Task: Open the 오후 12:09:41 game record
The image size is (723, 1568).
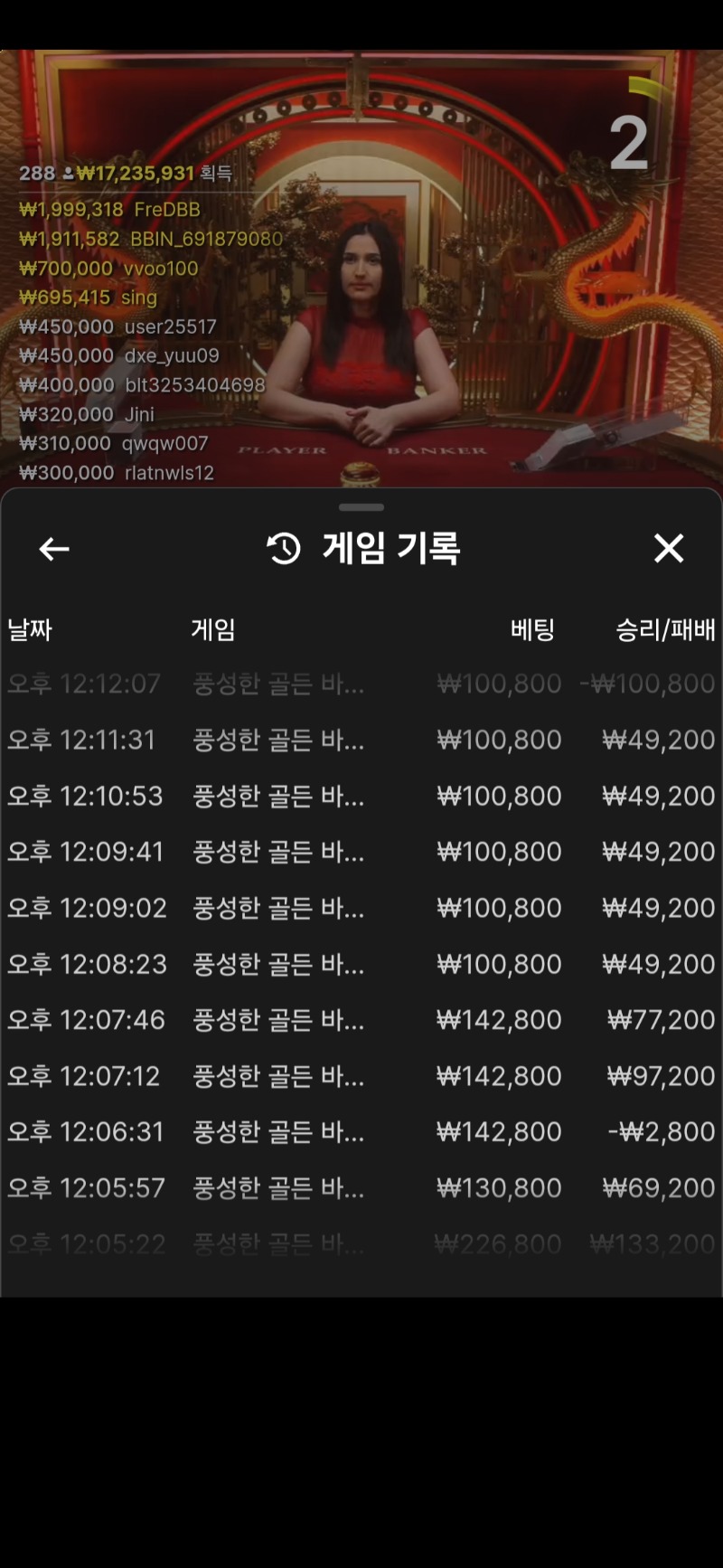Action: (361, 852)
